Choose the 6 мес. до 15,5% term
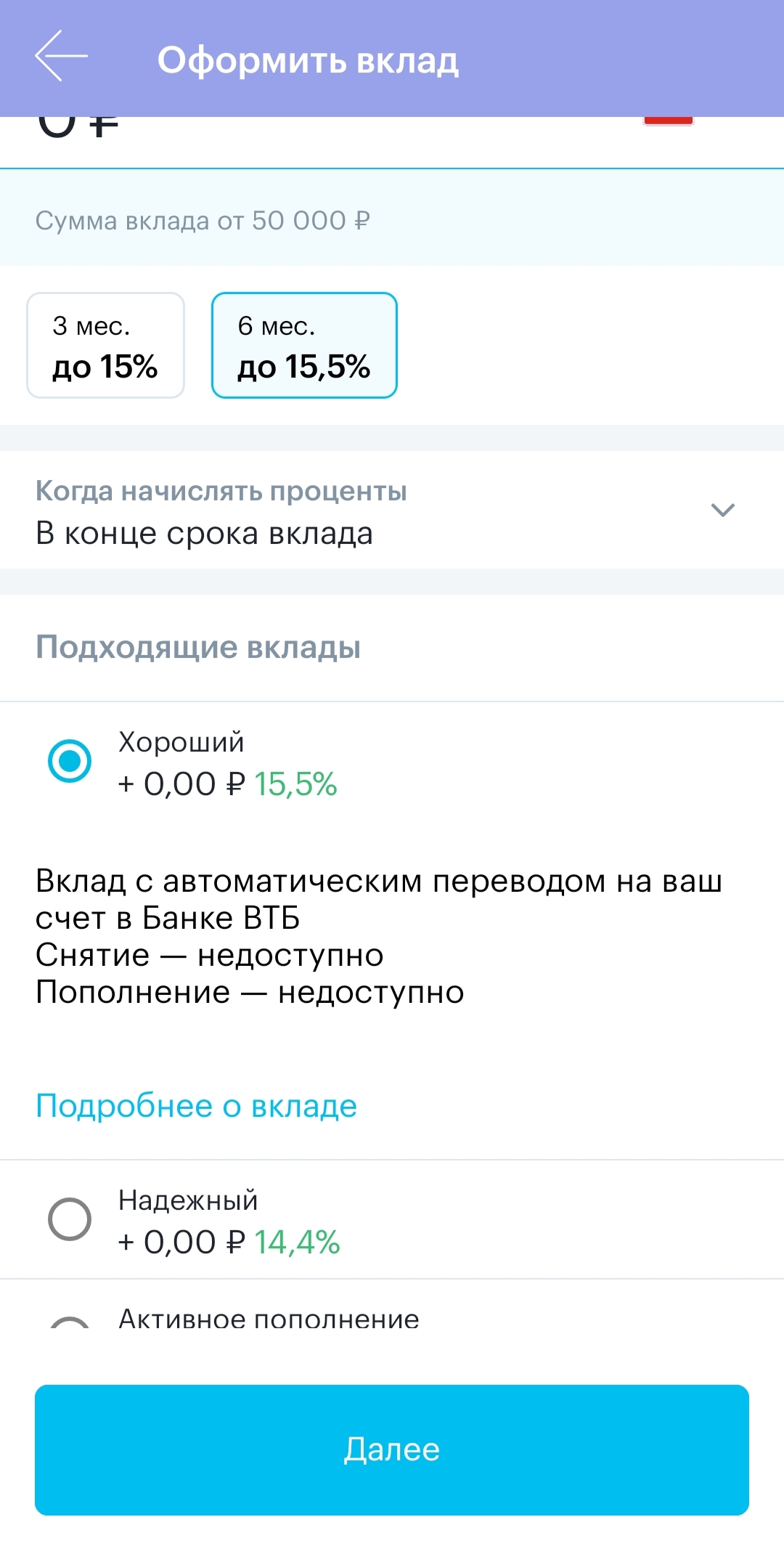 [304, 346]
